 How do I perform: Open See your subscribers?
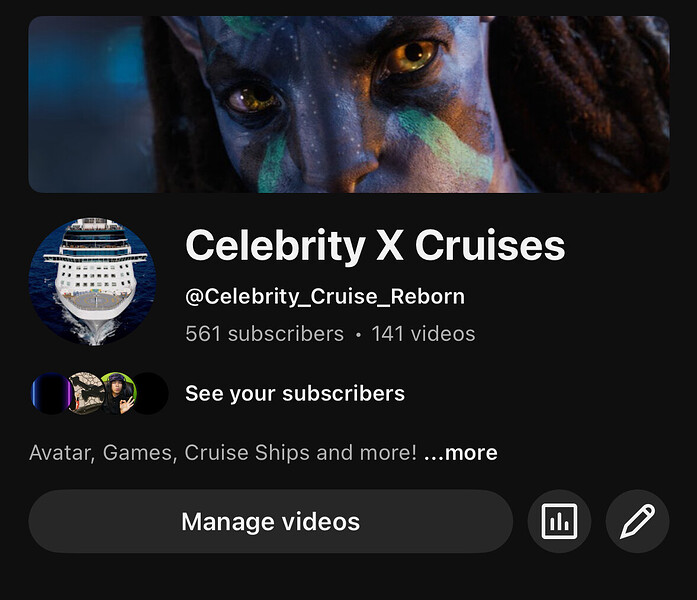[x=294, y=393]
